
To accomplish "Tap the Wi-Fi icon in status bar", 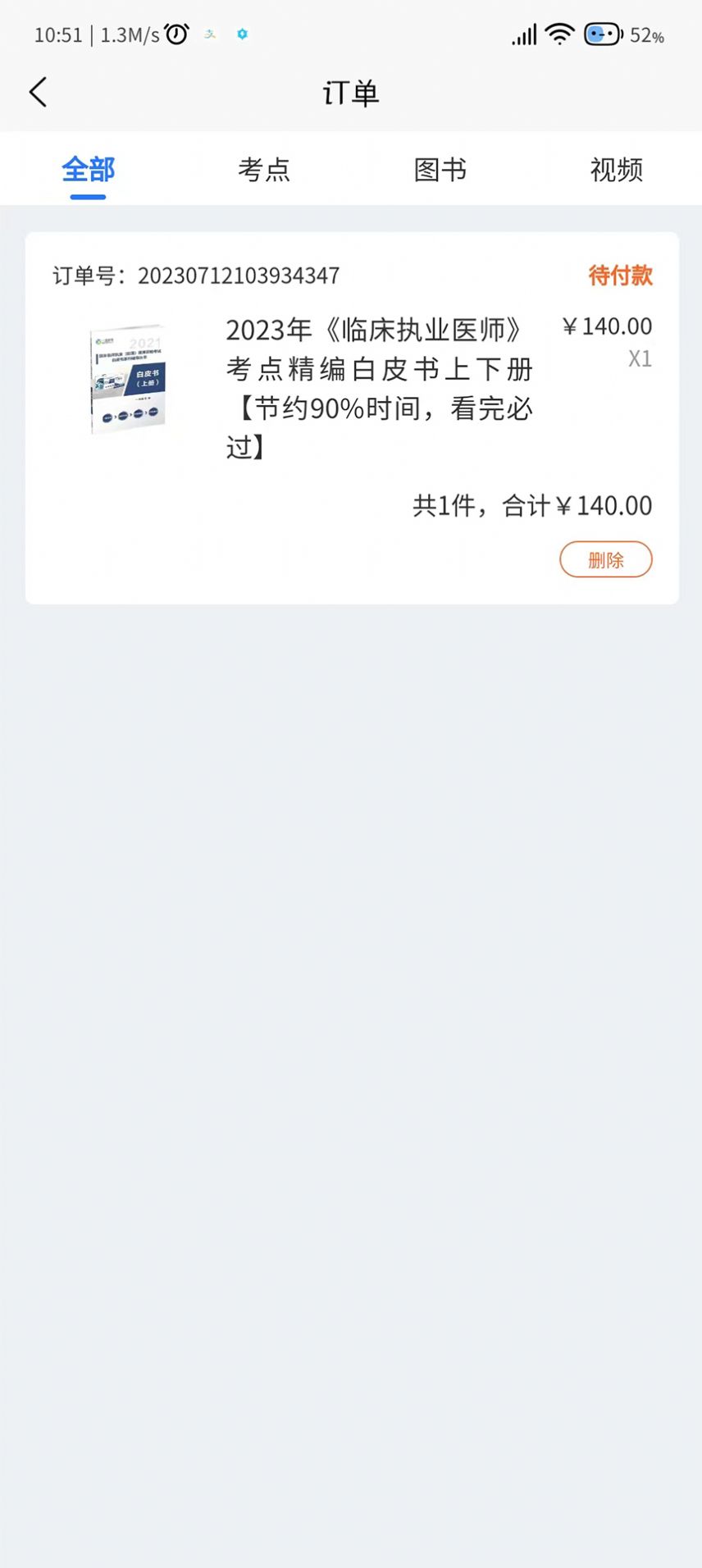I will [x=561, y=34].
